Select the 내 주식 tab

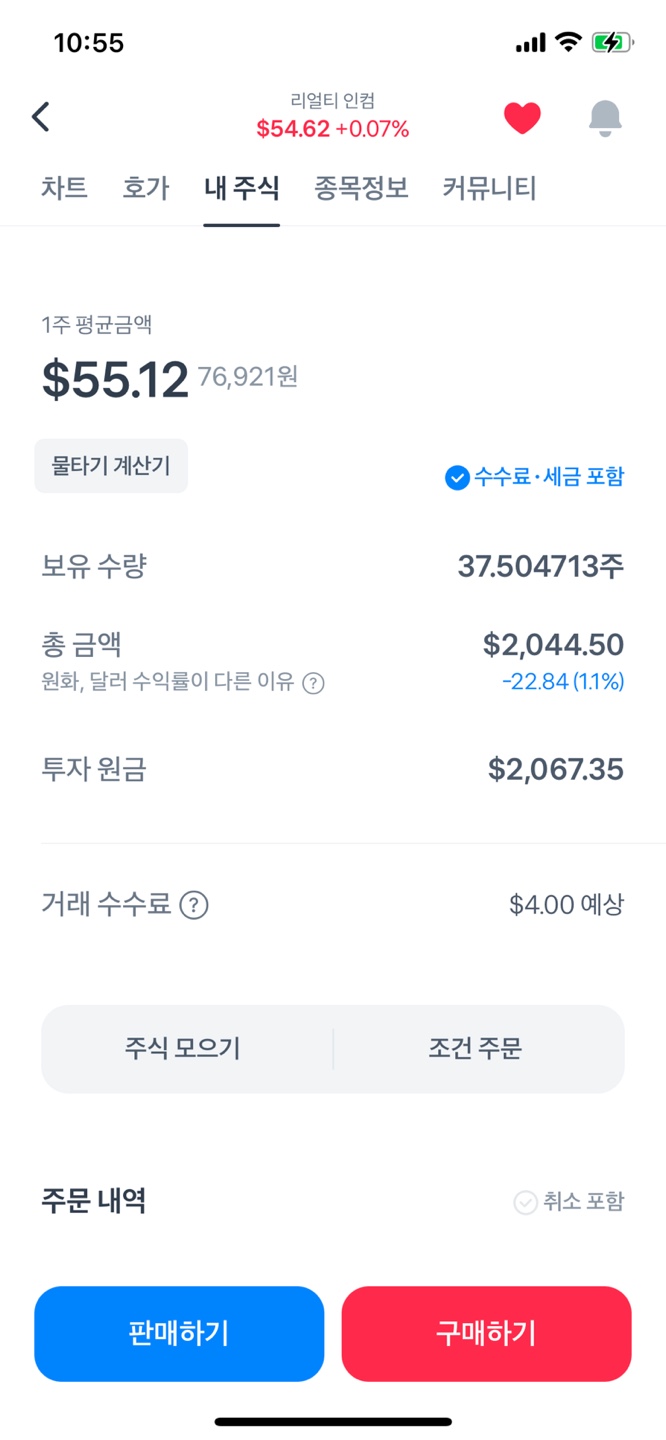point(241,188)
